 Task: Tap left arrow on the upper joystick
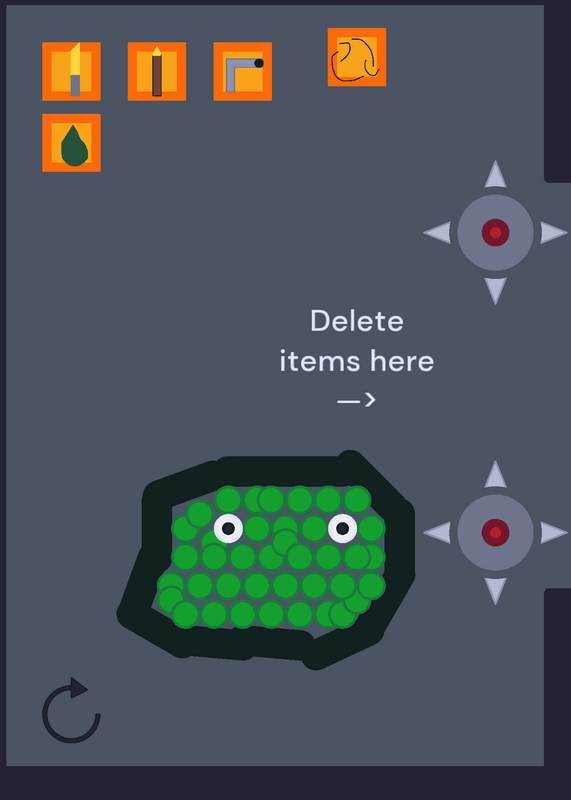[x=437, y=233]
